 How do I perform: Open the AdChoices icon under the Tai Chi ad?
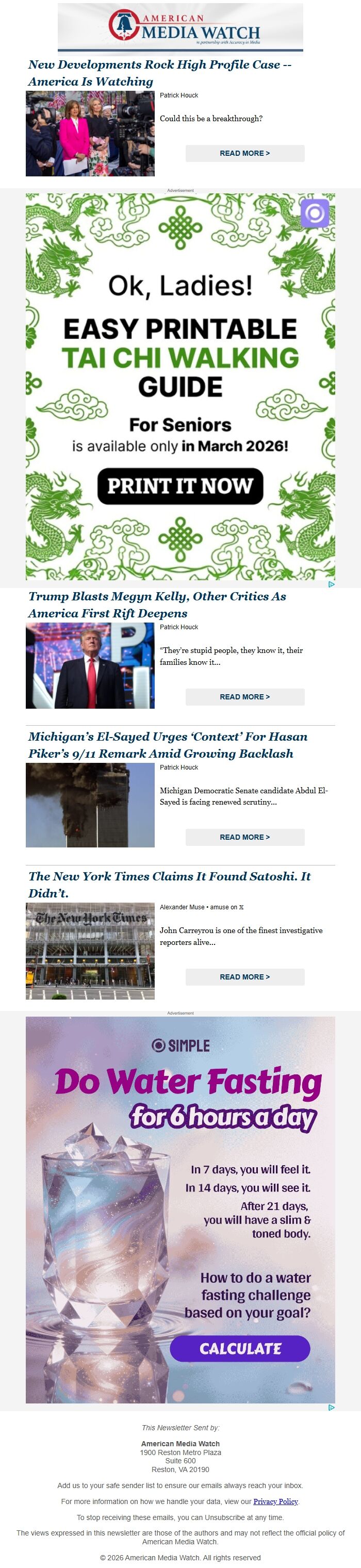(331, 584)
